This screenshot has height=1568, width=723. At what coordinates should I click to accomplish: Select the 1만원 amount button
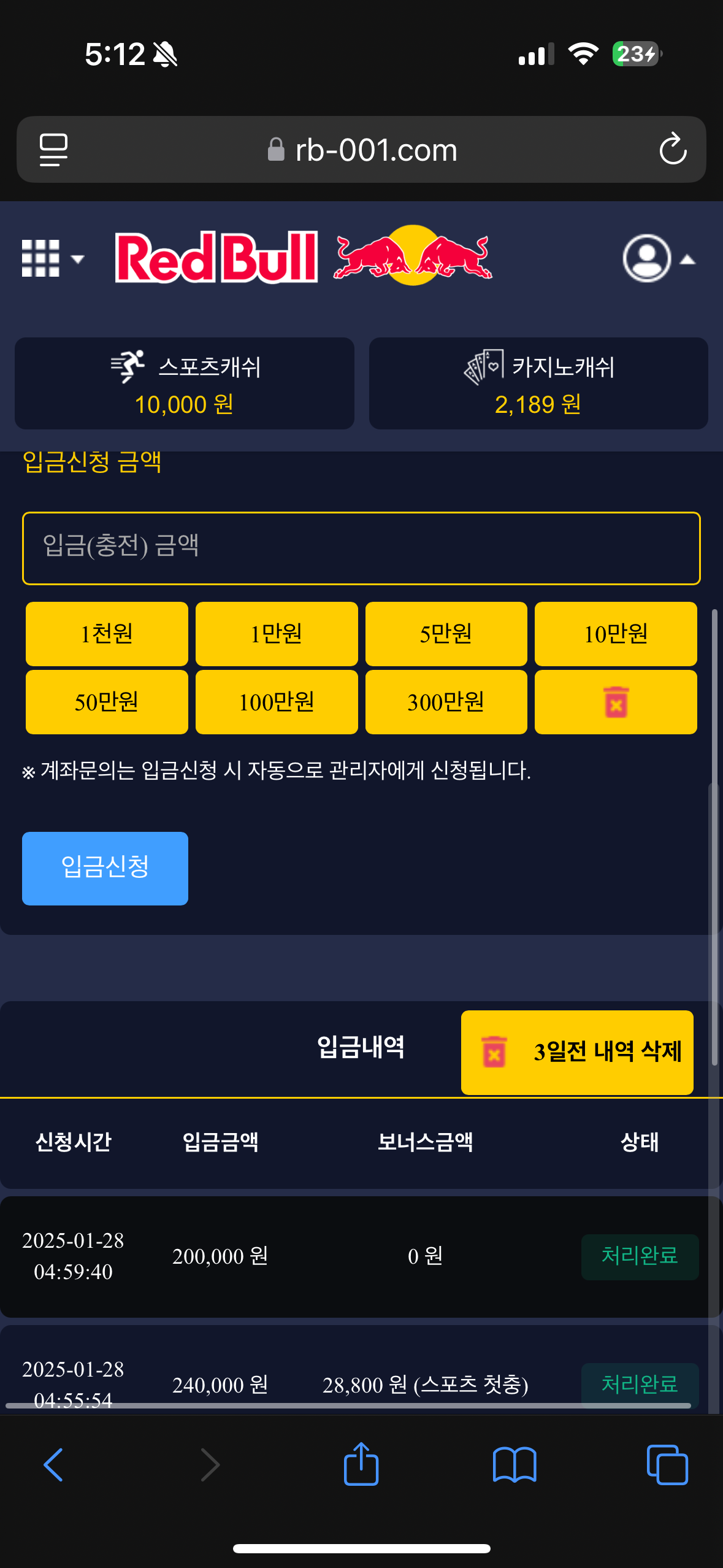click(x=277, y=634)
